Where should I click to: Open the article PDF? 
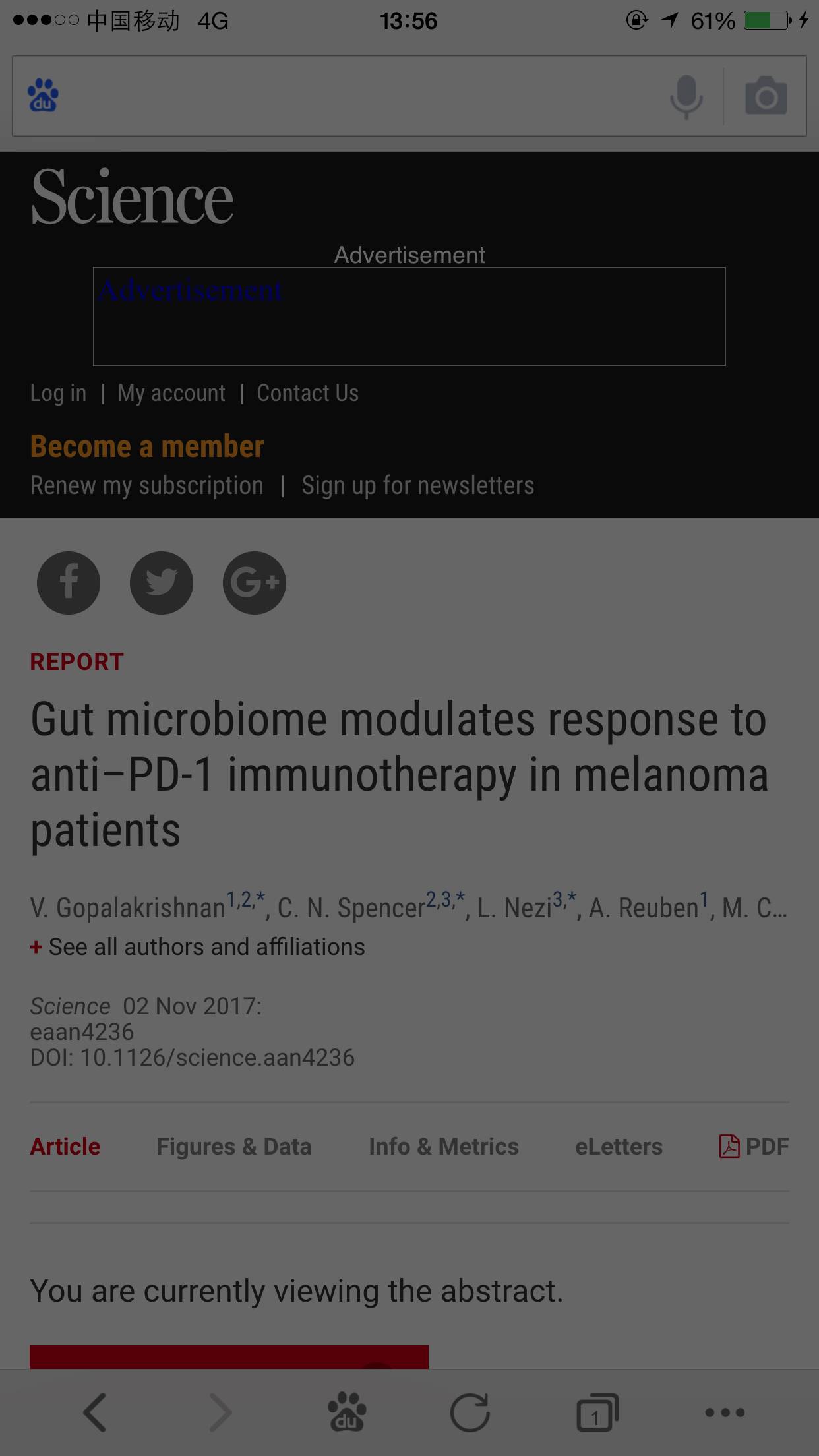[x=754, y=1147]
